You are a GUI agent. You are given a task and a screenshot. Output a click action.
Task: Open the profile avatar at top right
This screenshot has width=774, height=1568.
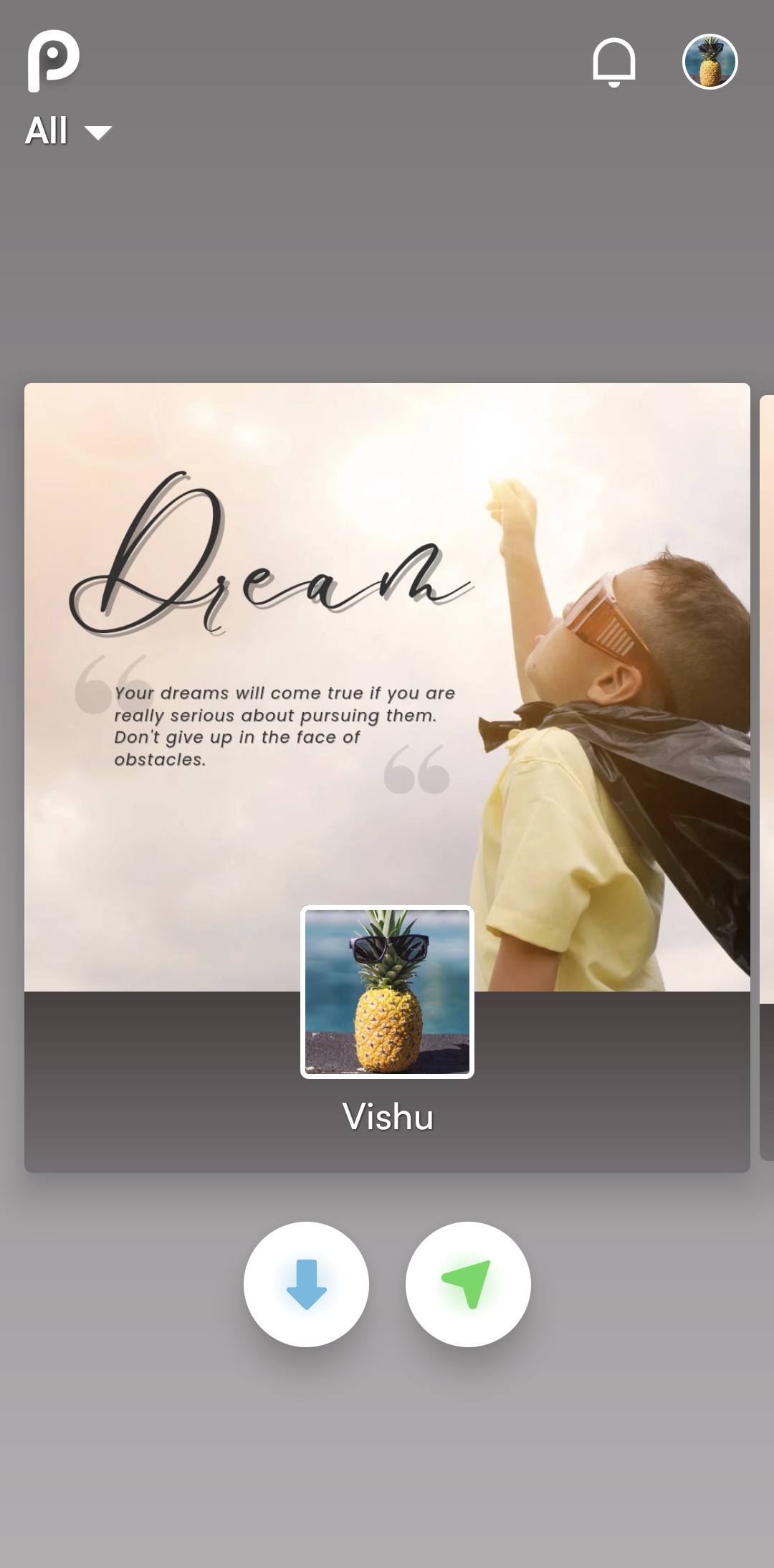(709, 62)
